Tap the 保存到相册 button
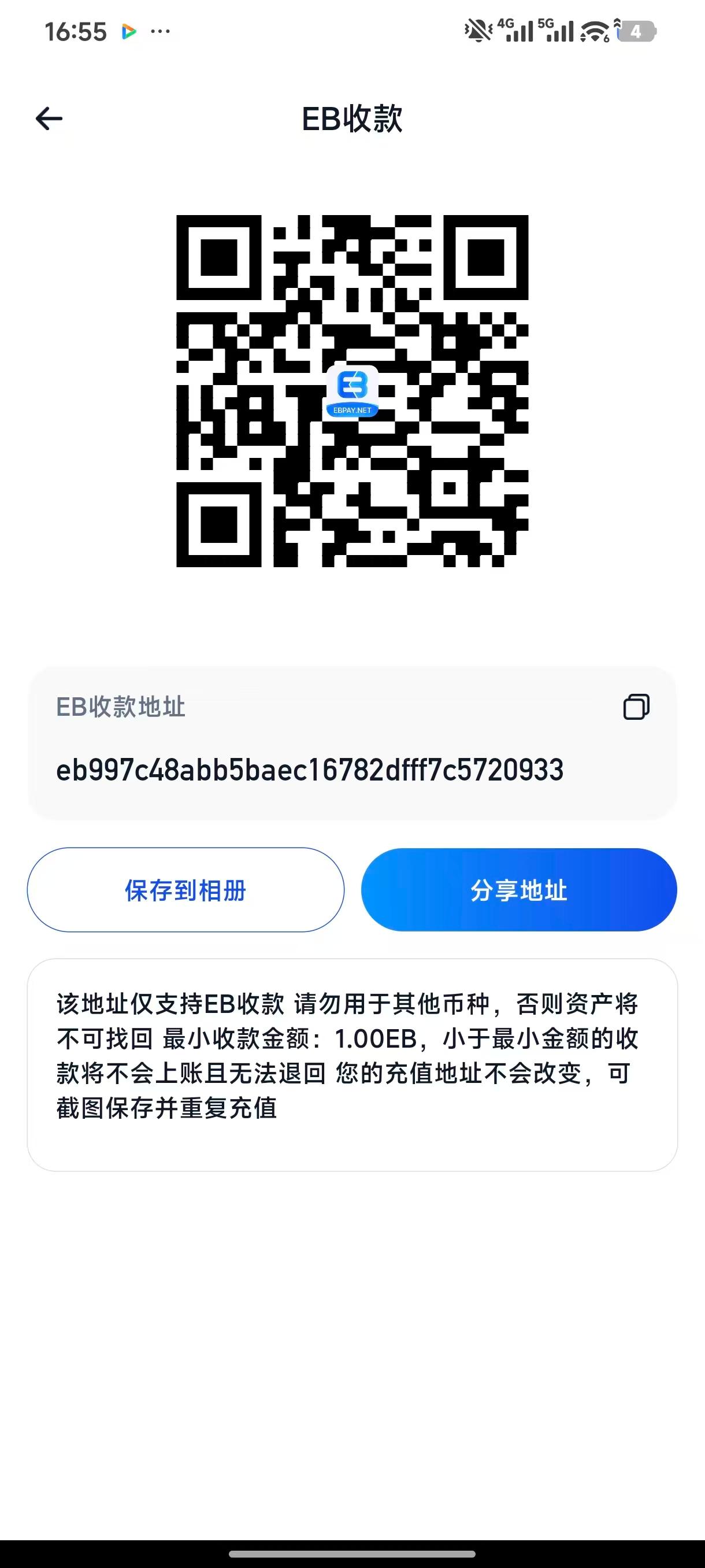705x1568 pixels. [x=185, y=890]
